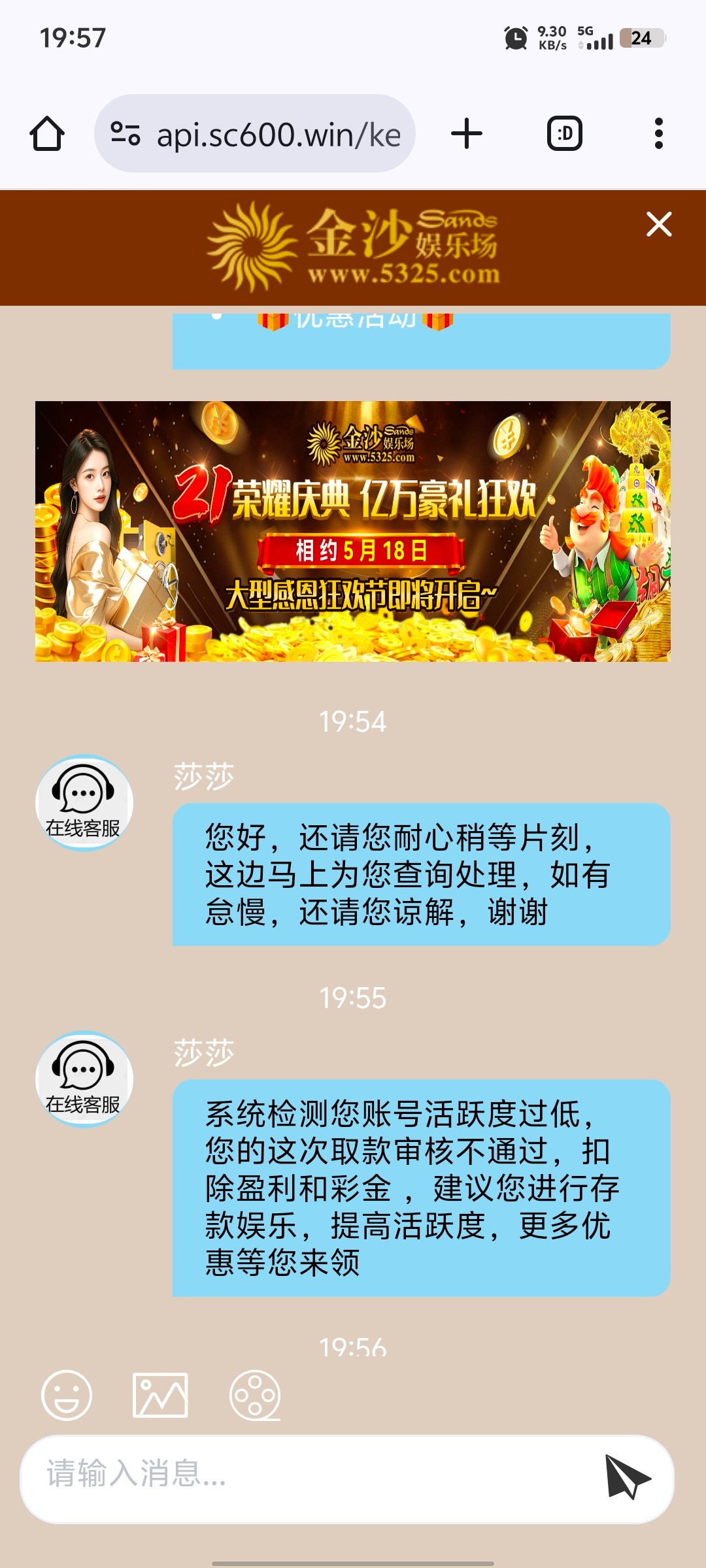Open a new browser tab
Screen dimensions: 706x1568
pos(467,134)
